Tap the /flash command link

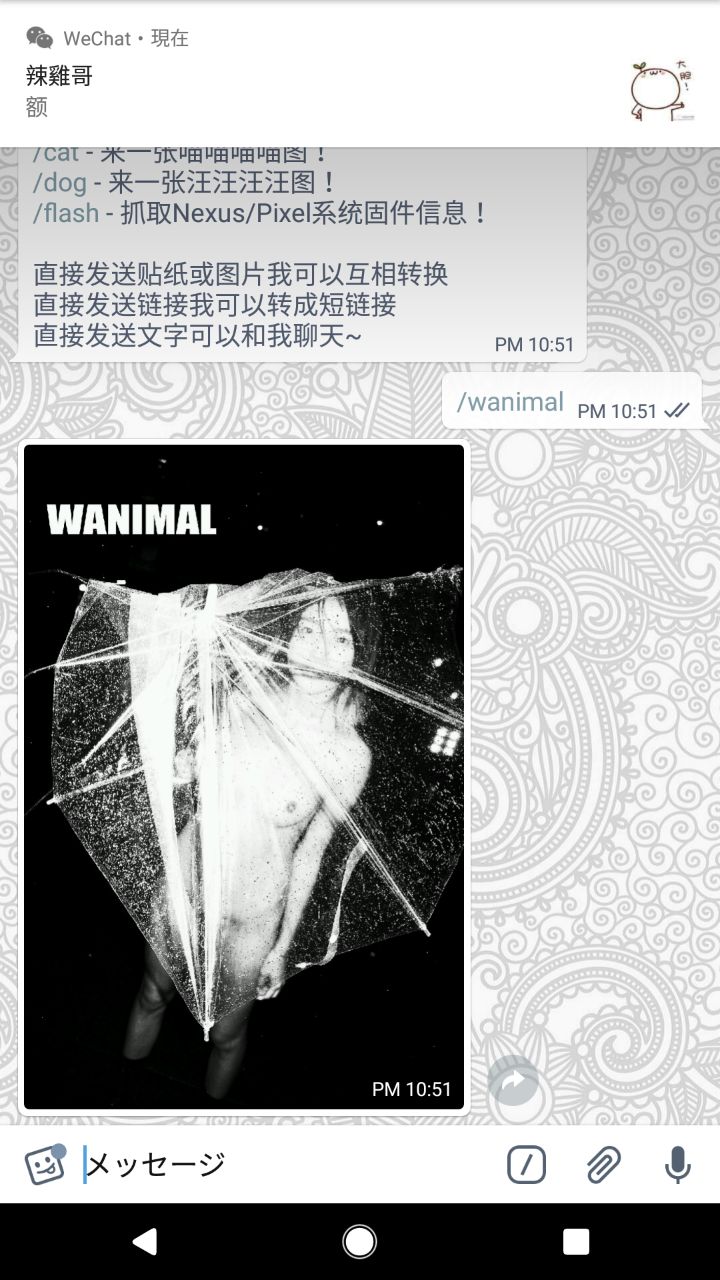[66, 213]
